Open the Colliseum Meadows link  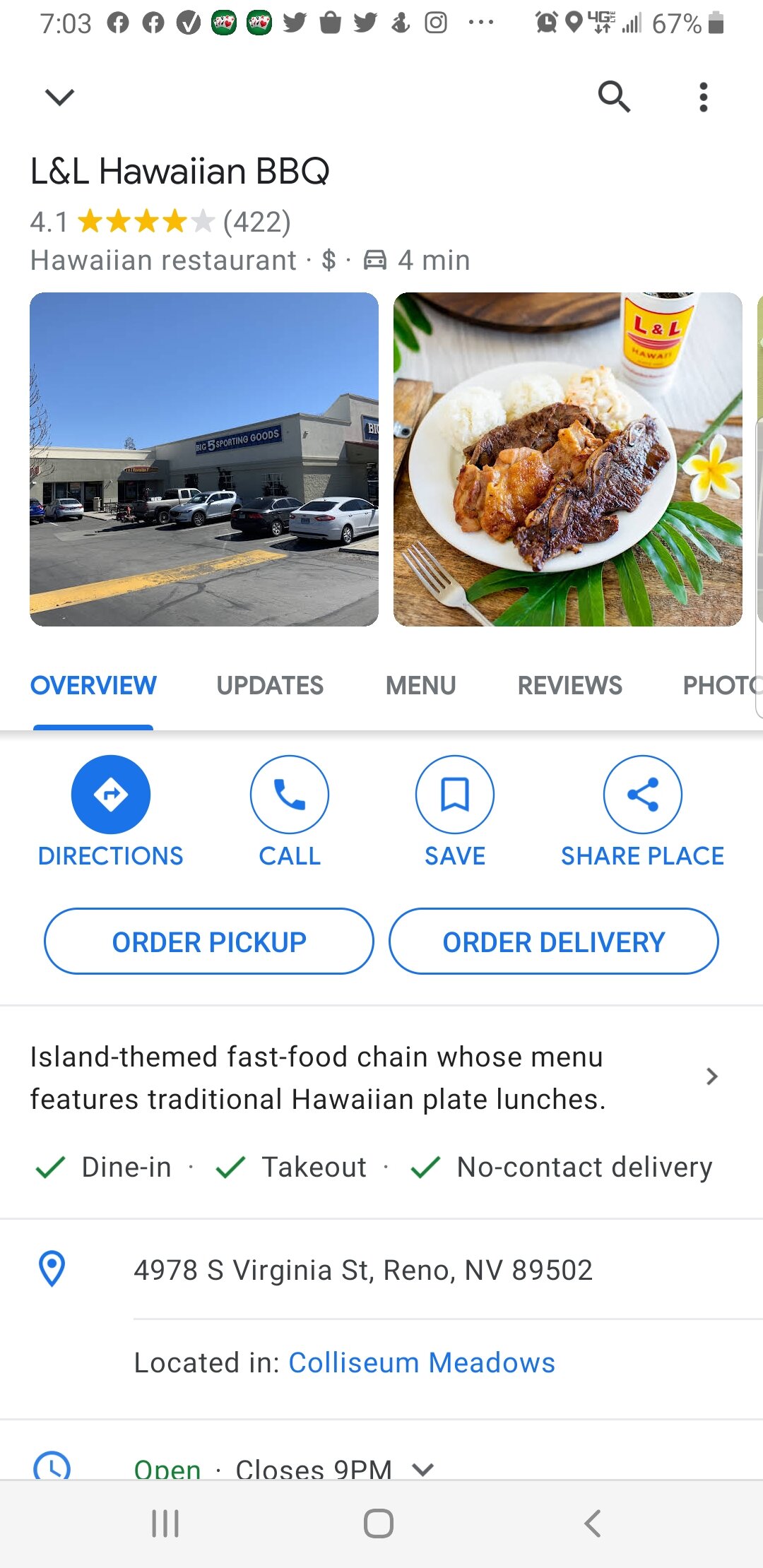point(422,1362)
